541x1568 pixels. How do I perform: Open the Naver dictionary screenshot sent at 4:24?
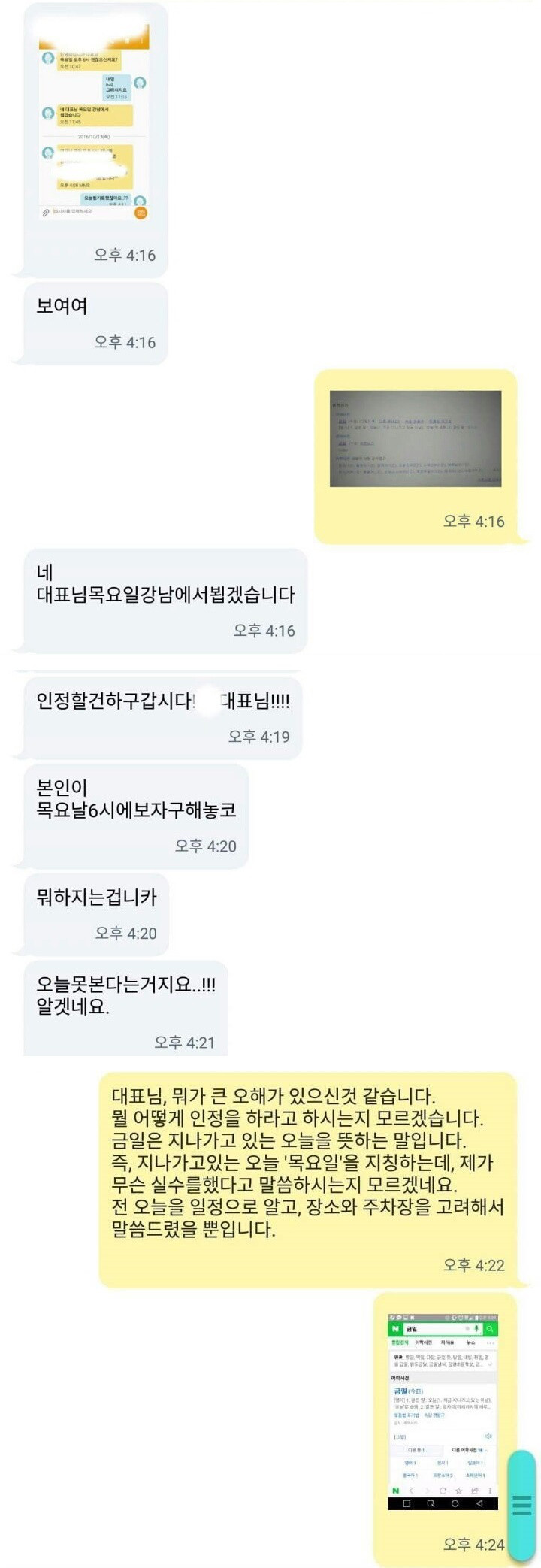[x=442, y=1412]
